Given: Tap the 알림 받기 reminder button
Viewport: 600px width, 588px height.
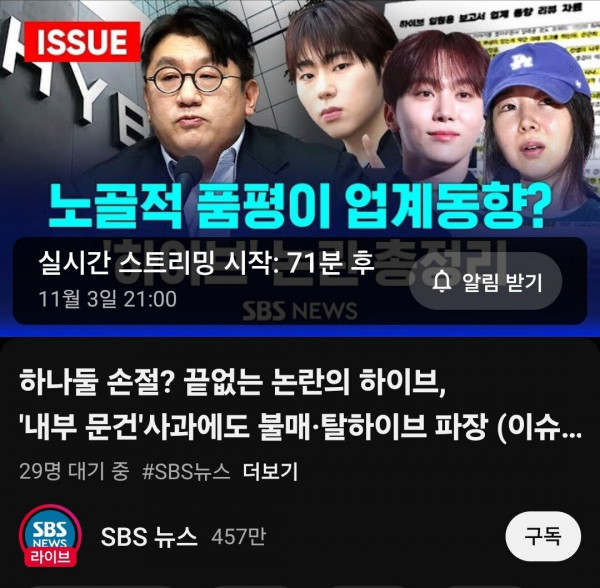Looking at the screenshot, I should (x=488, y=282).
